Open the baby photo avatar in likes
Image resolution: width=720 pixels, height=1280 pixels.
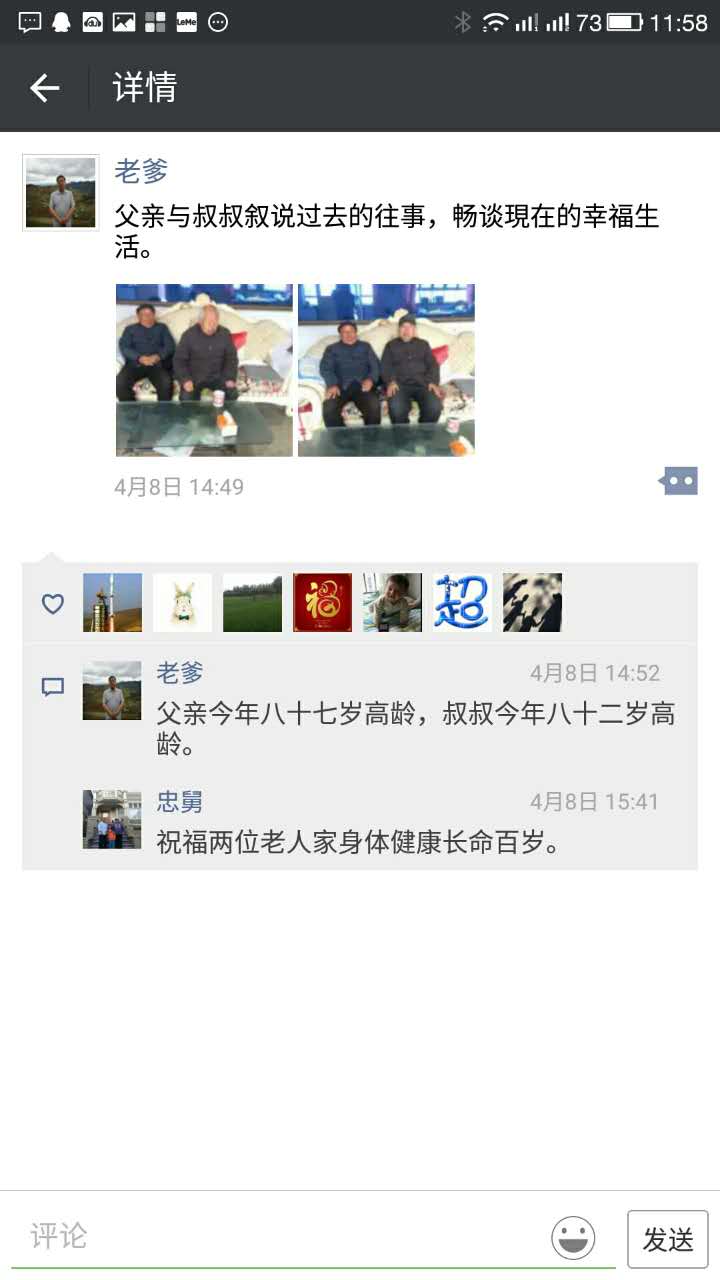392,602
